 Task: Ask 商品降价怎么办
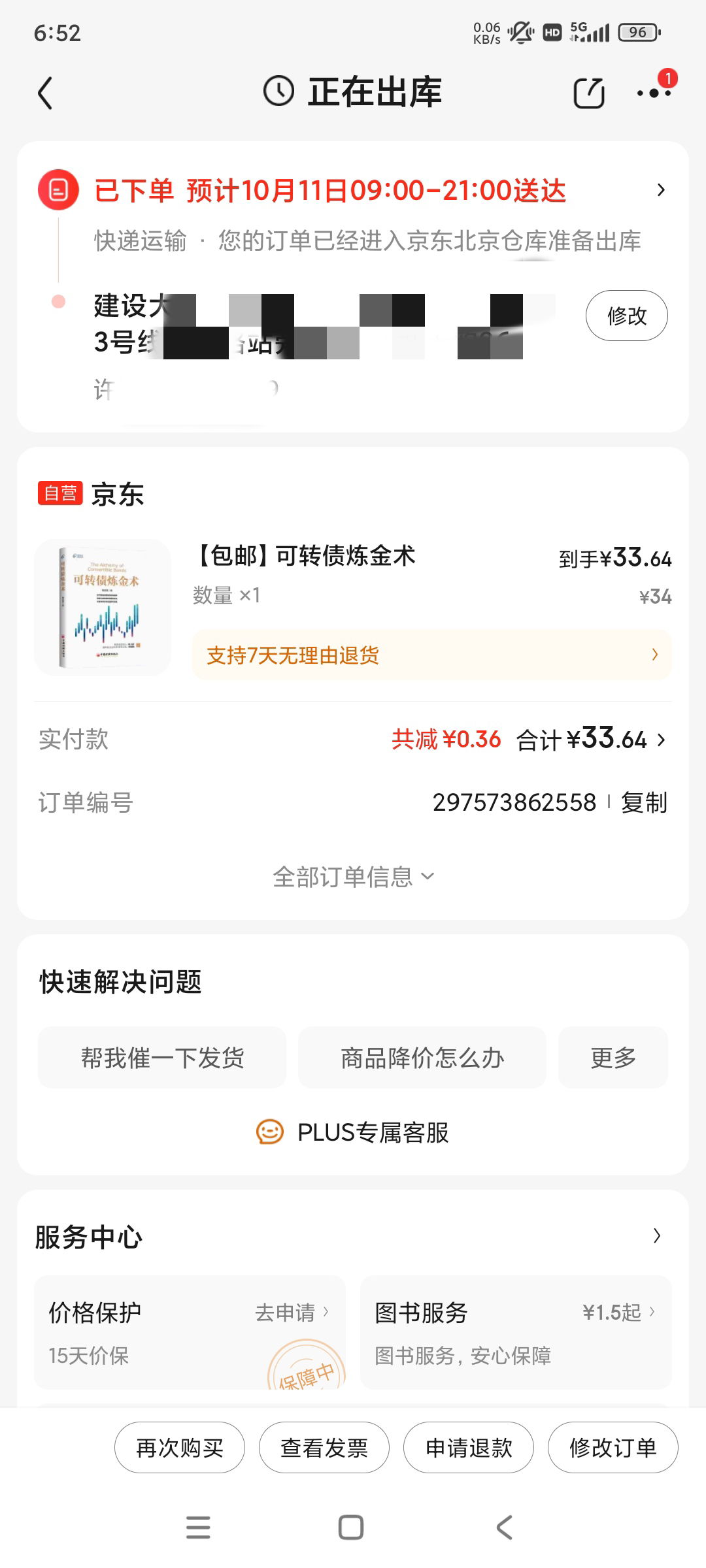coord(422,1057)
